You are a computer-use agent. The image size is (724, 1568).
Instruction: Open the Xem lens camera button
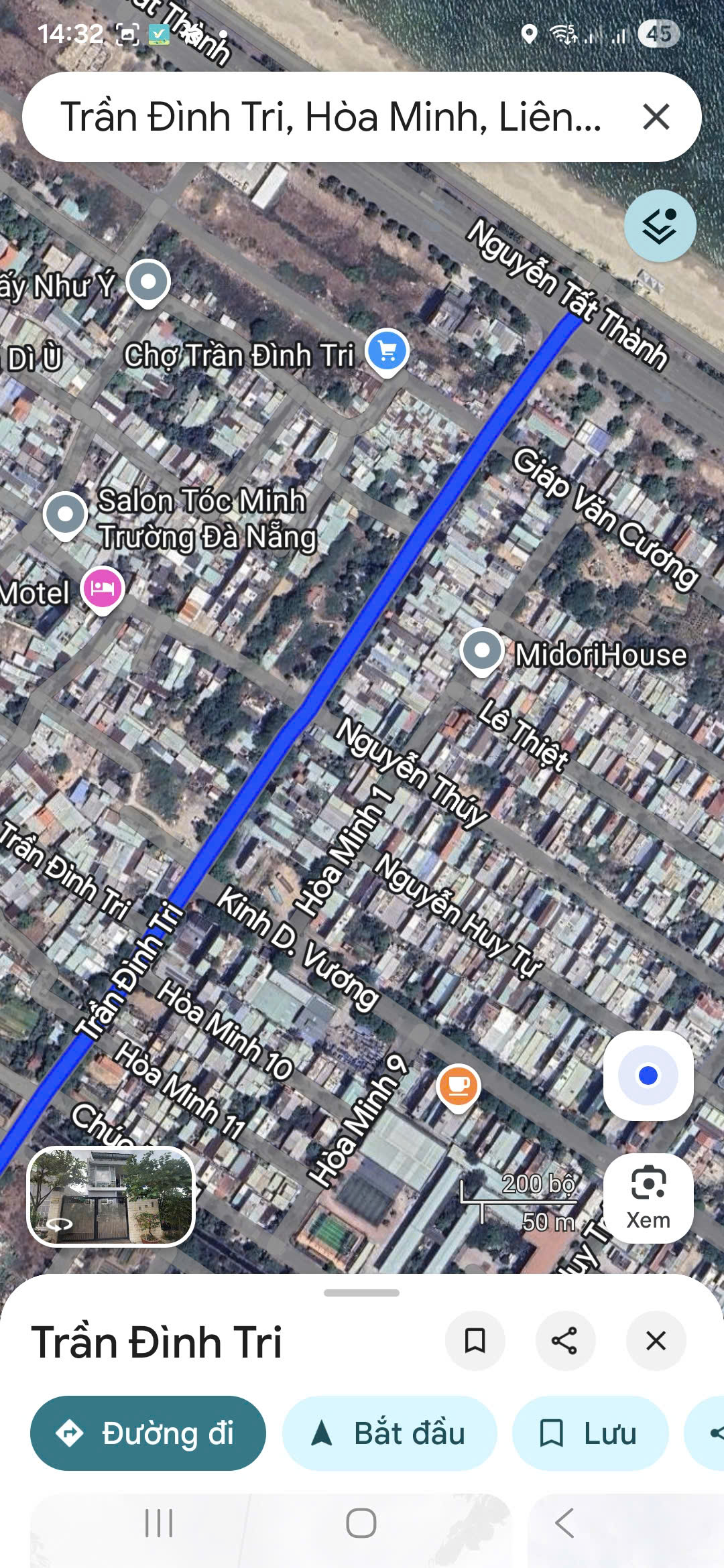(648, 1198)
